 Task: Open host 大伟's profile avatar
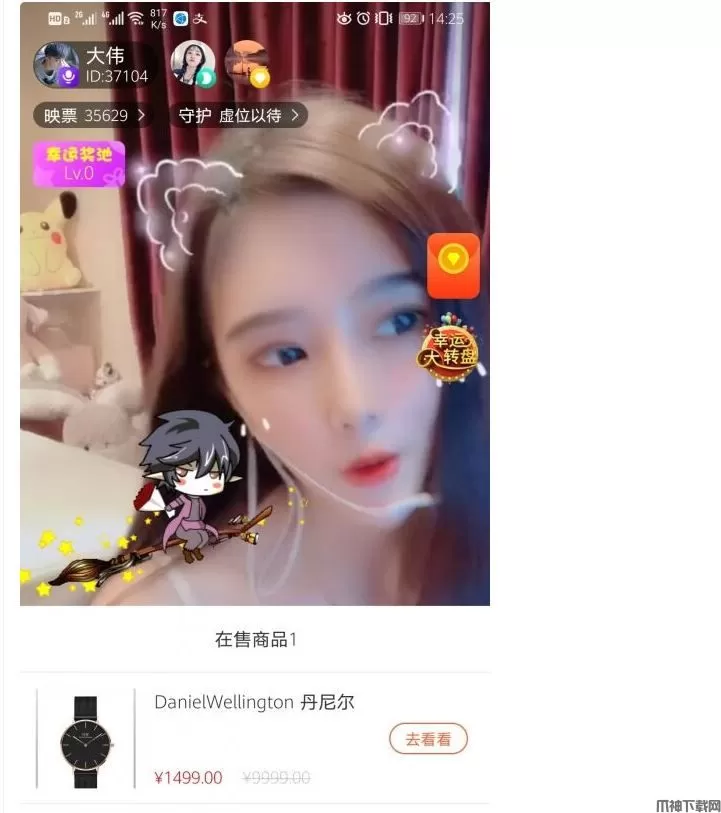coord(55,65)
